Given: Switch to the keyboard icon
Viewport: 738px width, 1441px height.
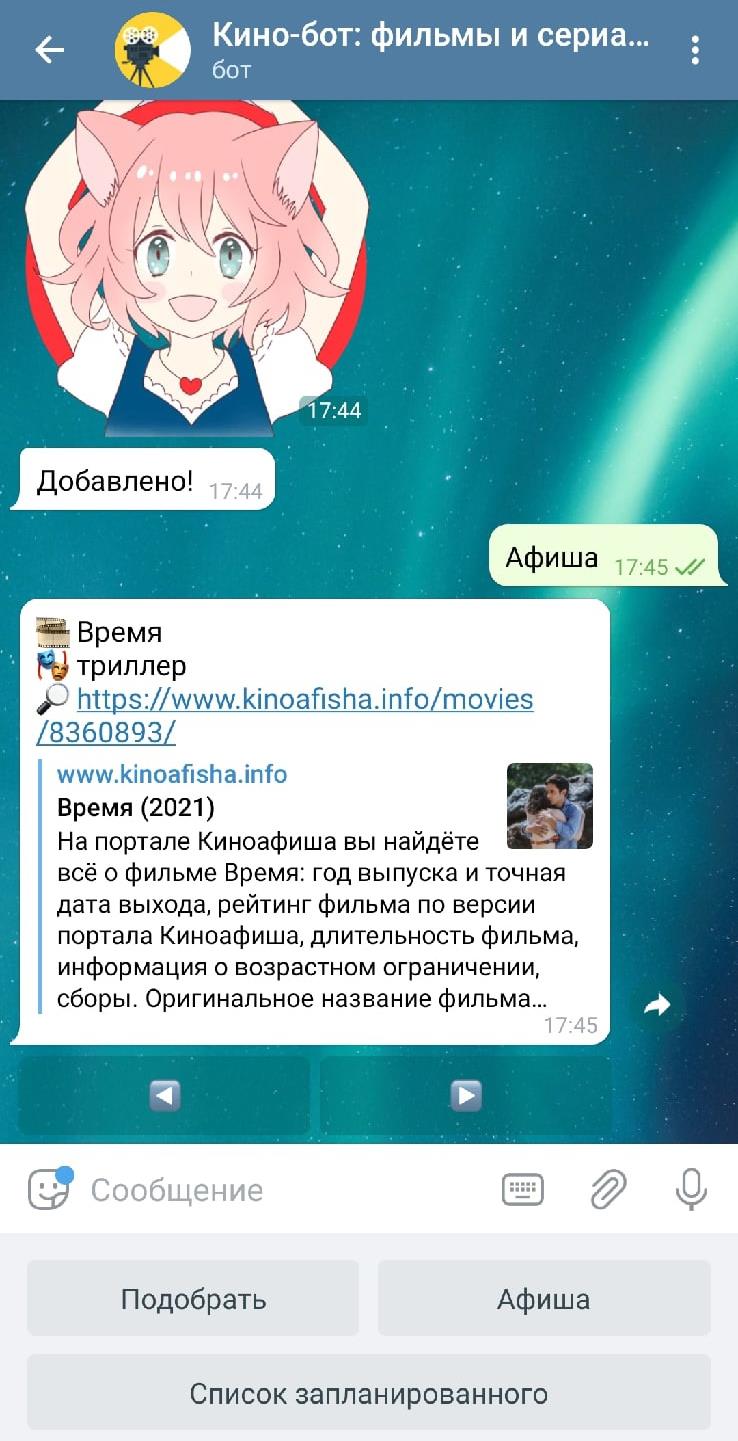Looking at the screenshot, I should [x=522, y=1189].
